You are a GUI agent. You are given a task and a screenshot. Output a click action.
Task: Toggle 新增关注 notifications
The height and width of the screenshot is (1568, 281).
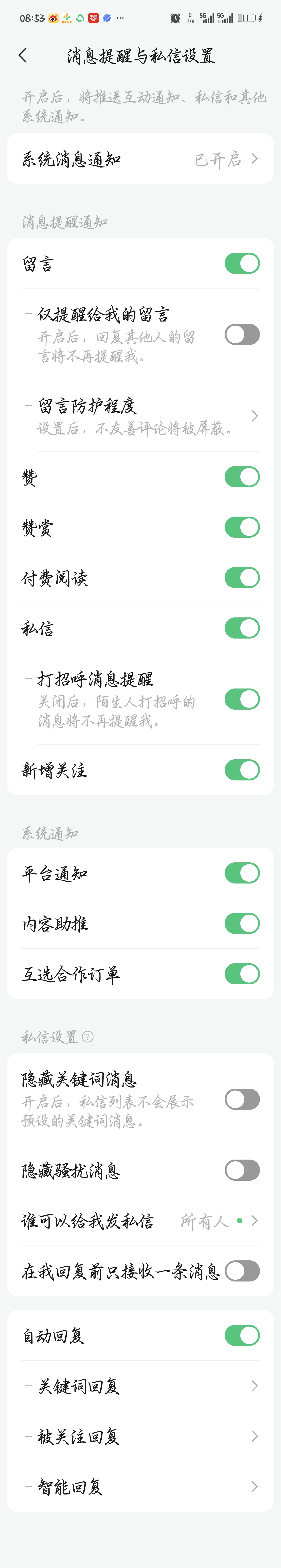pos(242,770)
